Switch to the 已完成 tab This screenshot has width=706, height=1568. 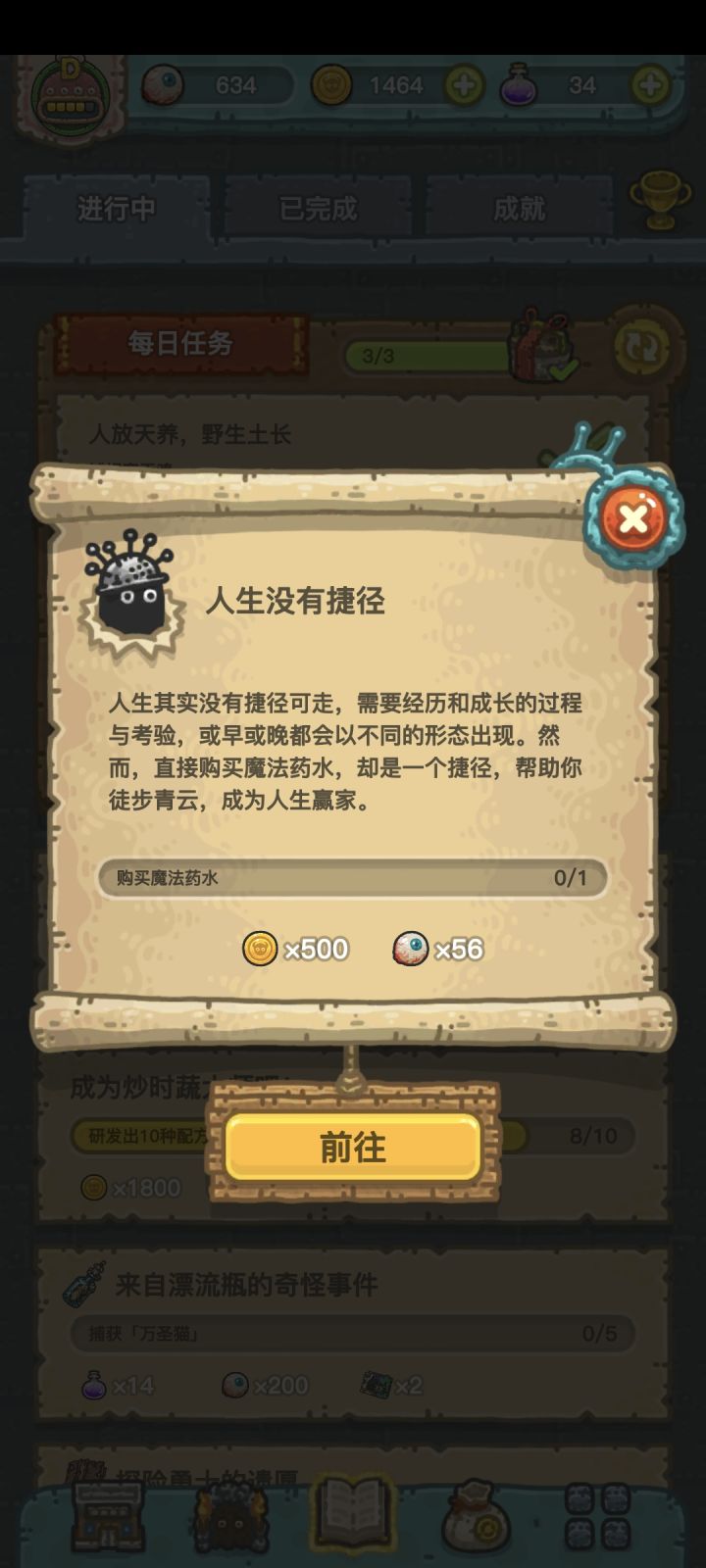point(319,209)
